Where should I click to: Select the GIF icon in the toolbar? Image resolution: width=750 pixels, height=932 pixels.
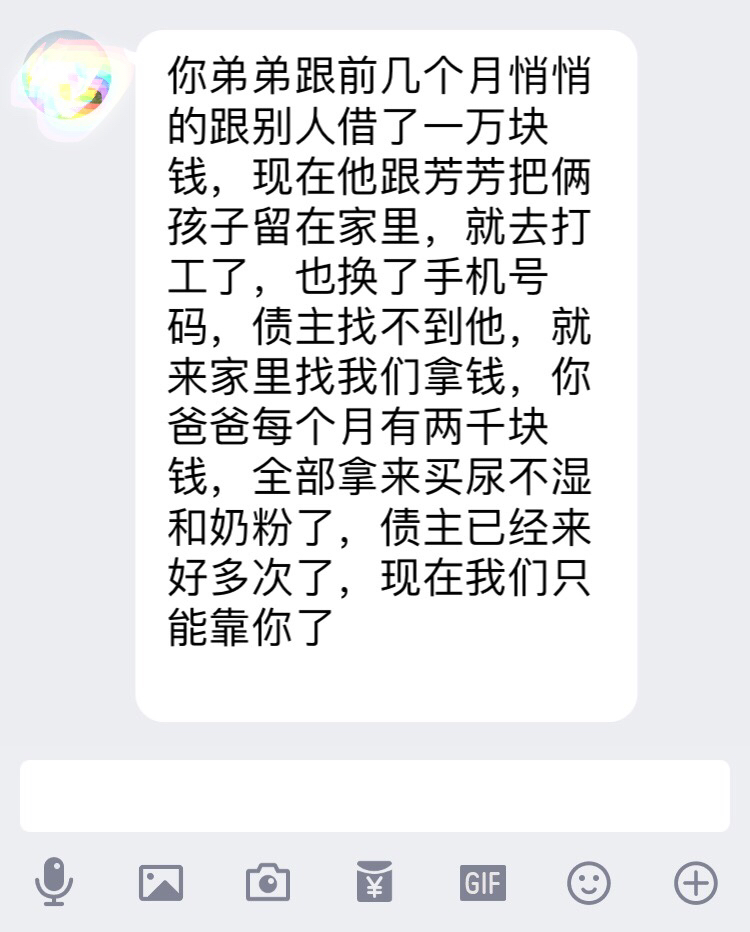click(x=484, y=881)
